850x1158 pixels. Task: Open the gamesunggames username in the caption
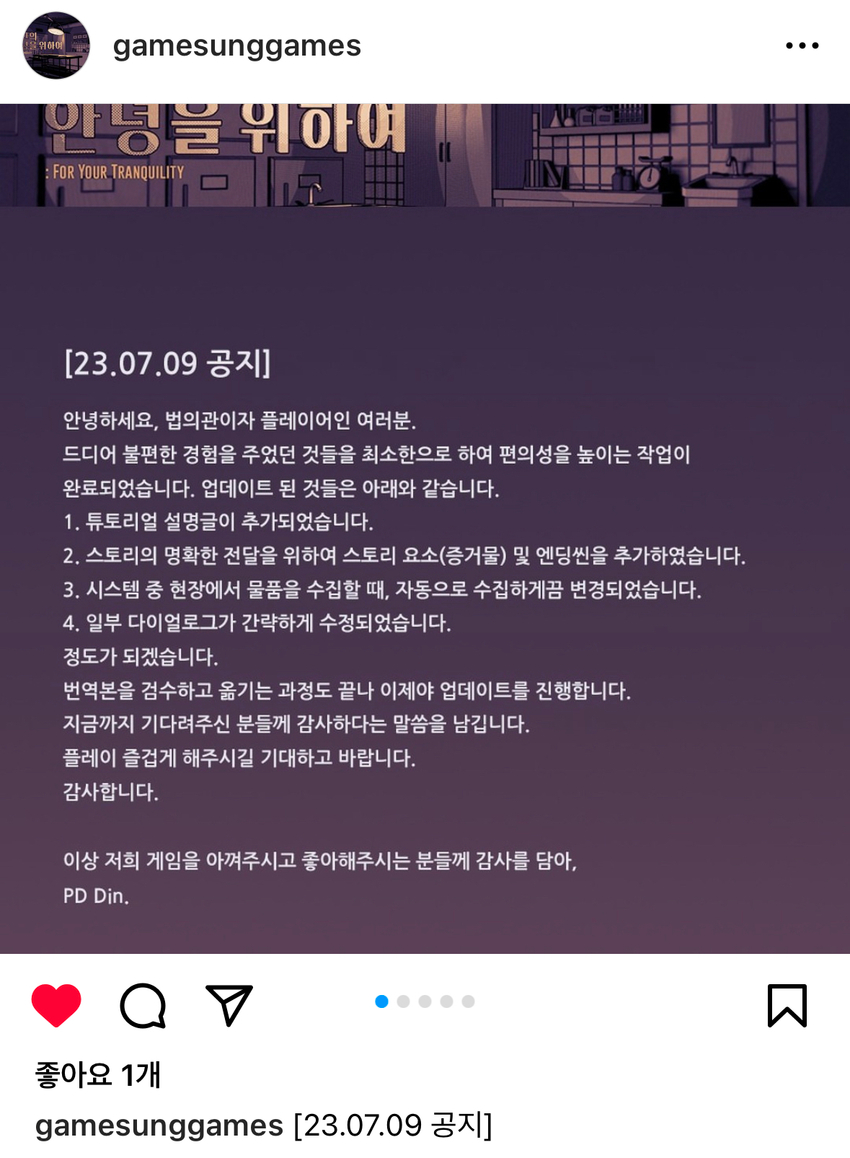point(159,1126)
